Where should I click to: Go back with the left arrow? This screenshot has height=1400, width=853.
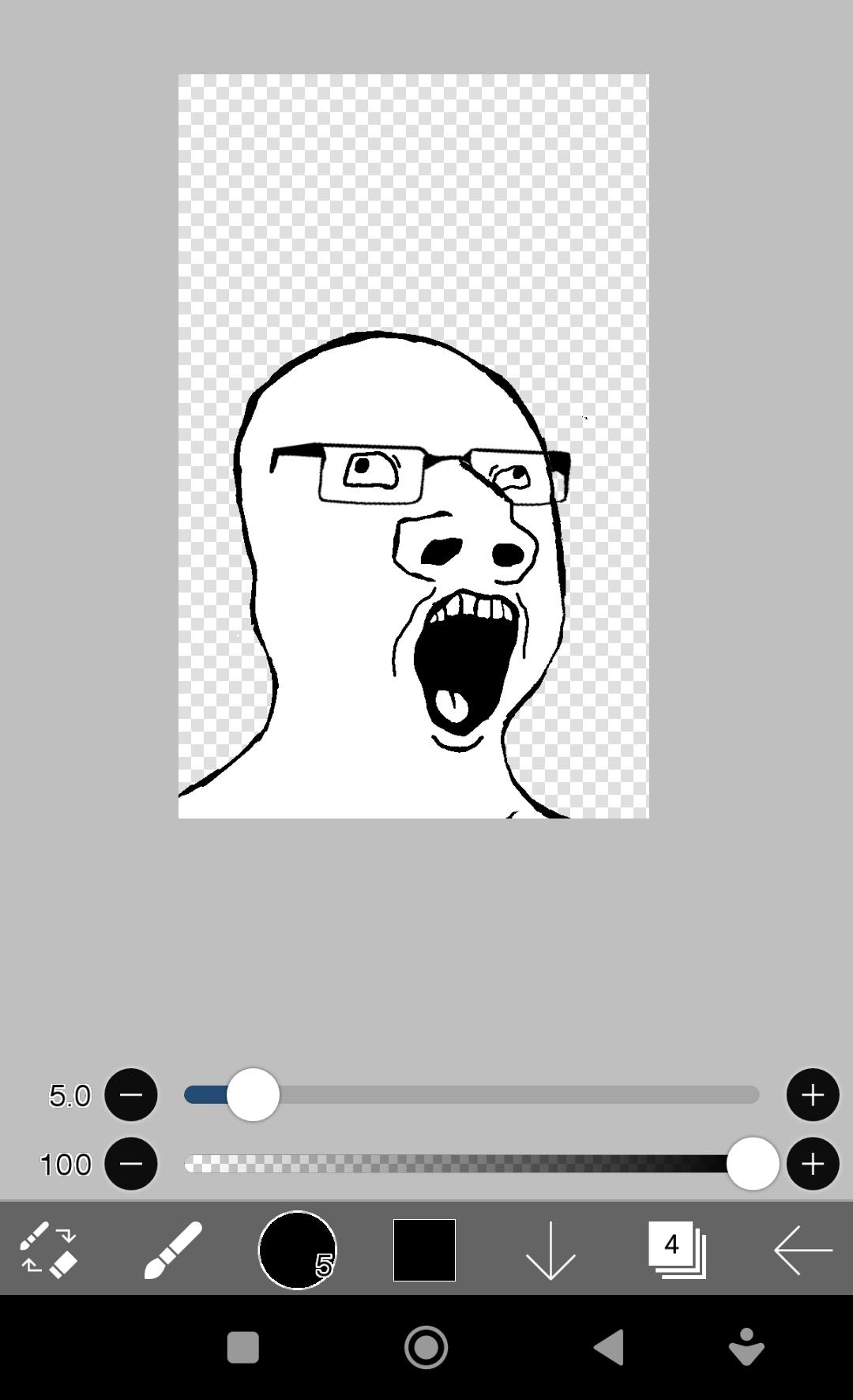point(802,1250)
